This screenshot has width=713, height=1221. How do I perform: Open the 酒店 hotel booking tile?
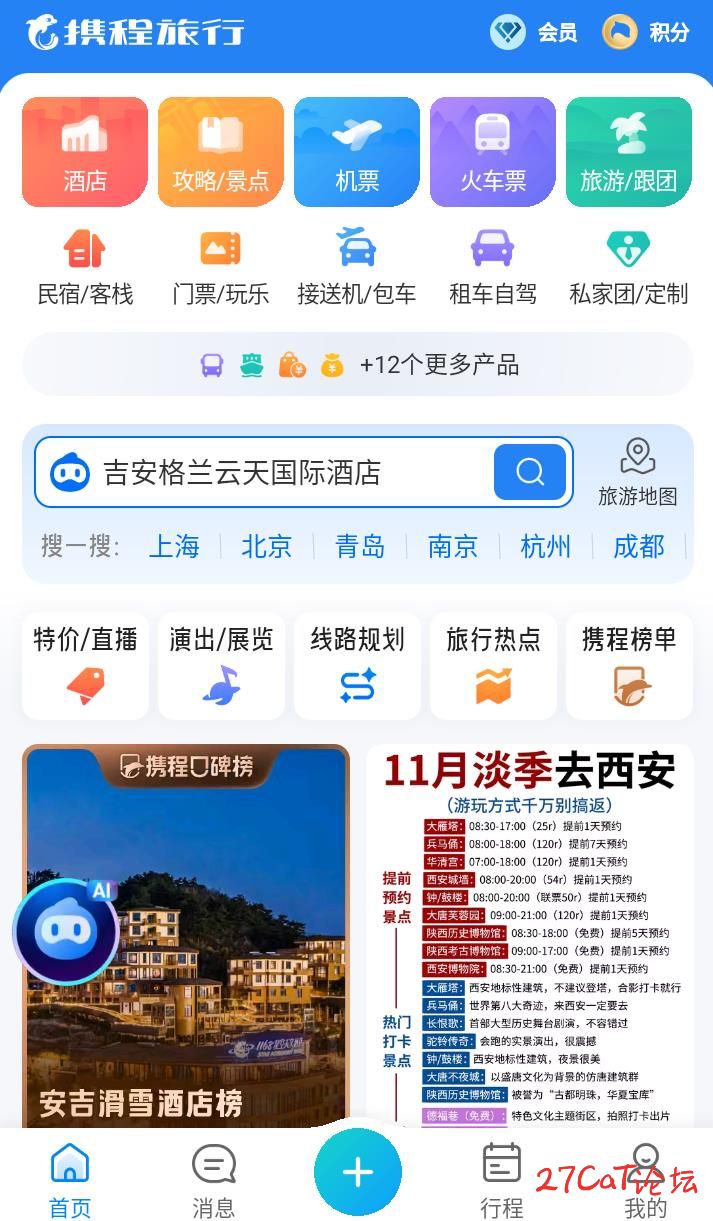(85, 152)
